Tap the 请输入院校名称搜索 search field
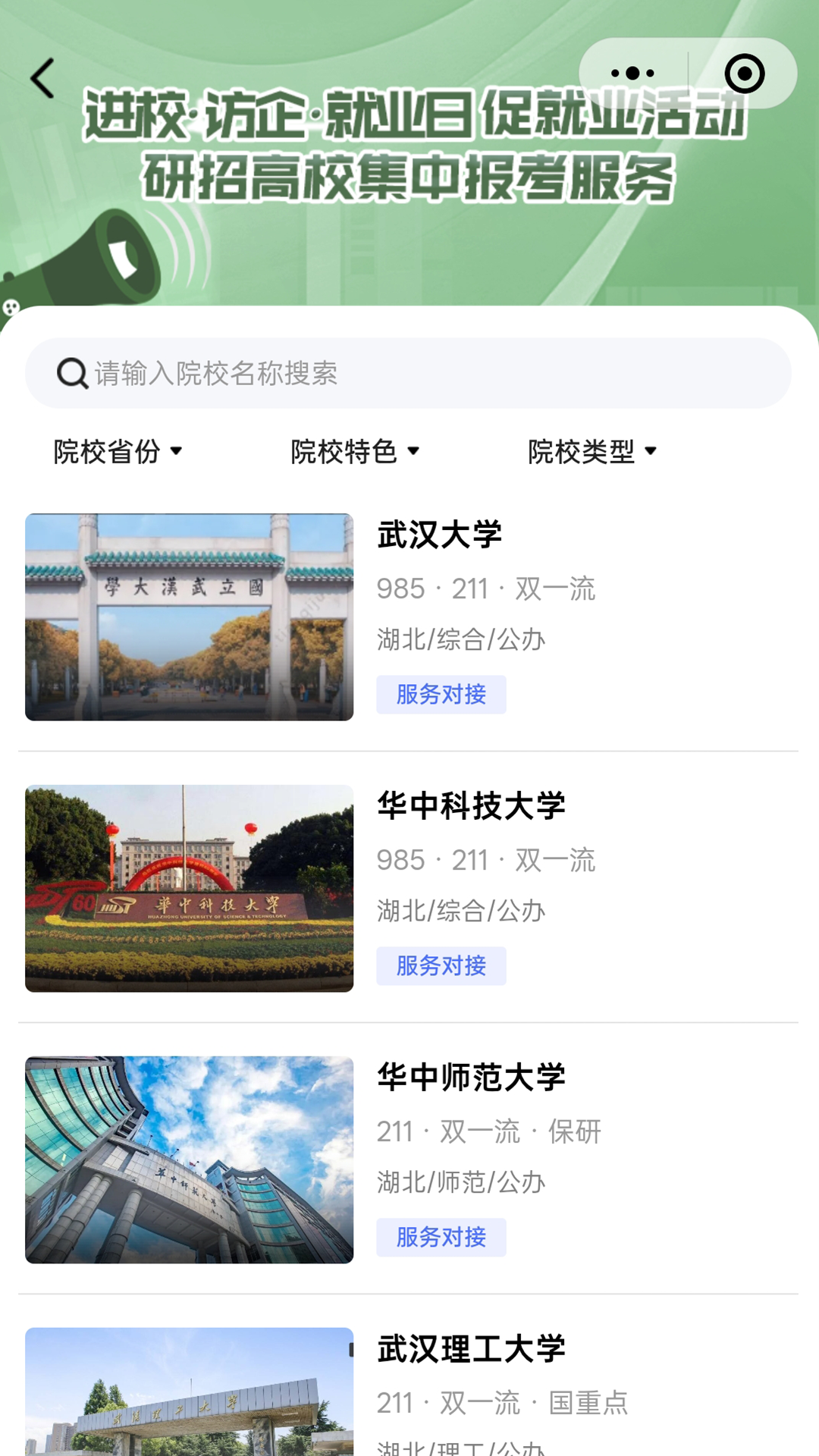This screenshot has height=1456, width=819. (408, 373)
